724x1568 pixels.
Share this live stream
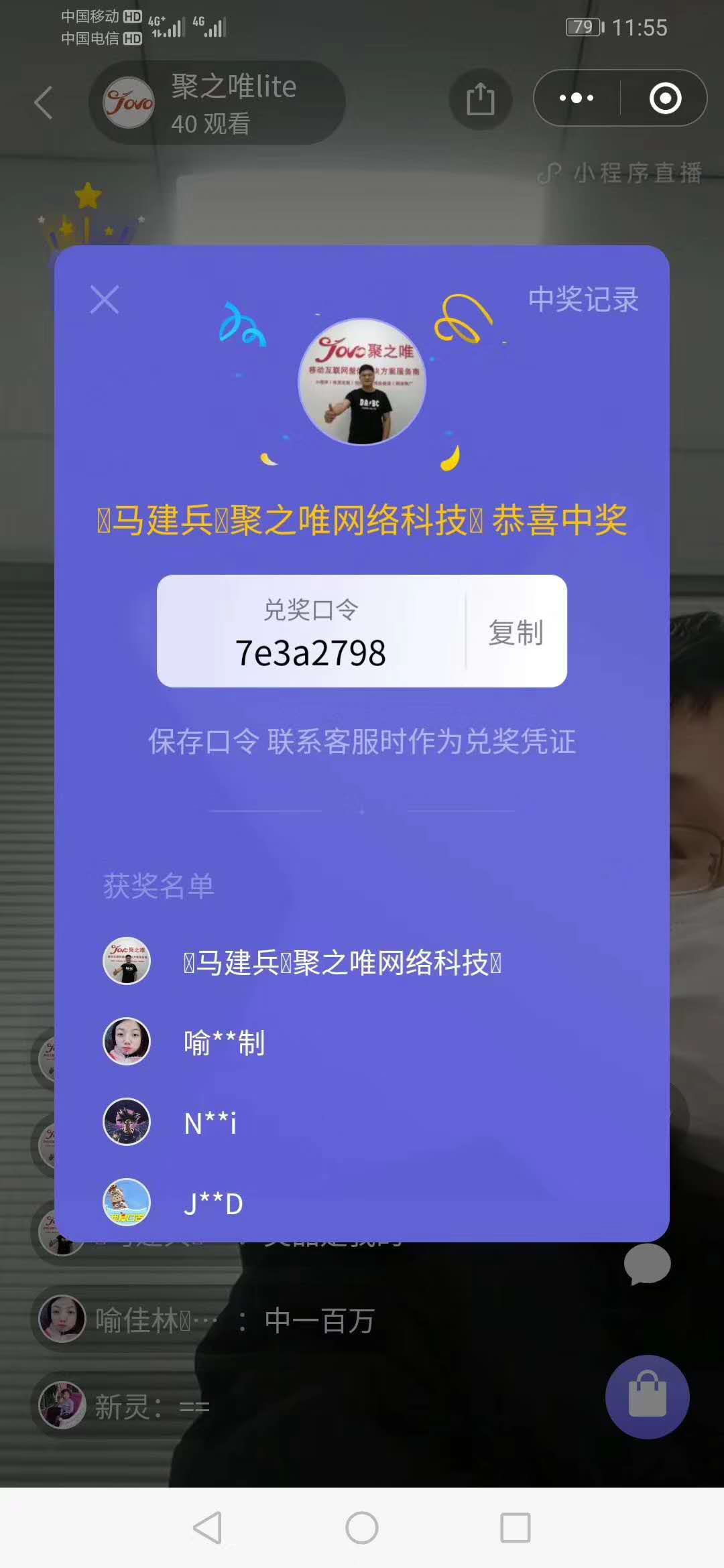pyautogui.click(x=480, y=99)
